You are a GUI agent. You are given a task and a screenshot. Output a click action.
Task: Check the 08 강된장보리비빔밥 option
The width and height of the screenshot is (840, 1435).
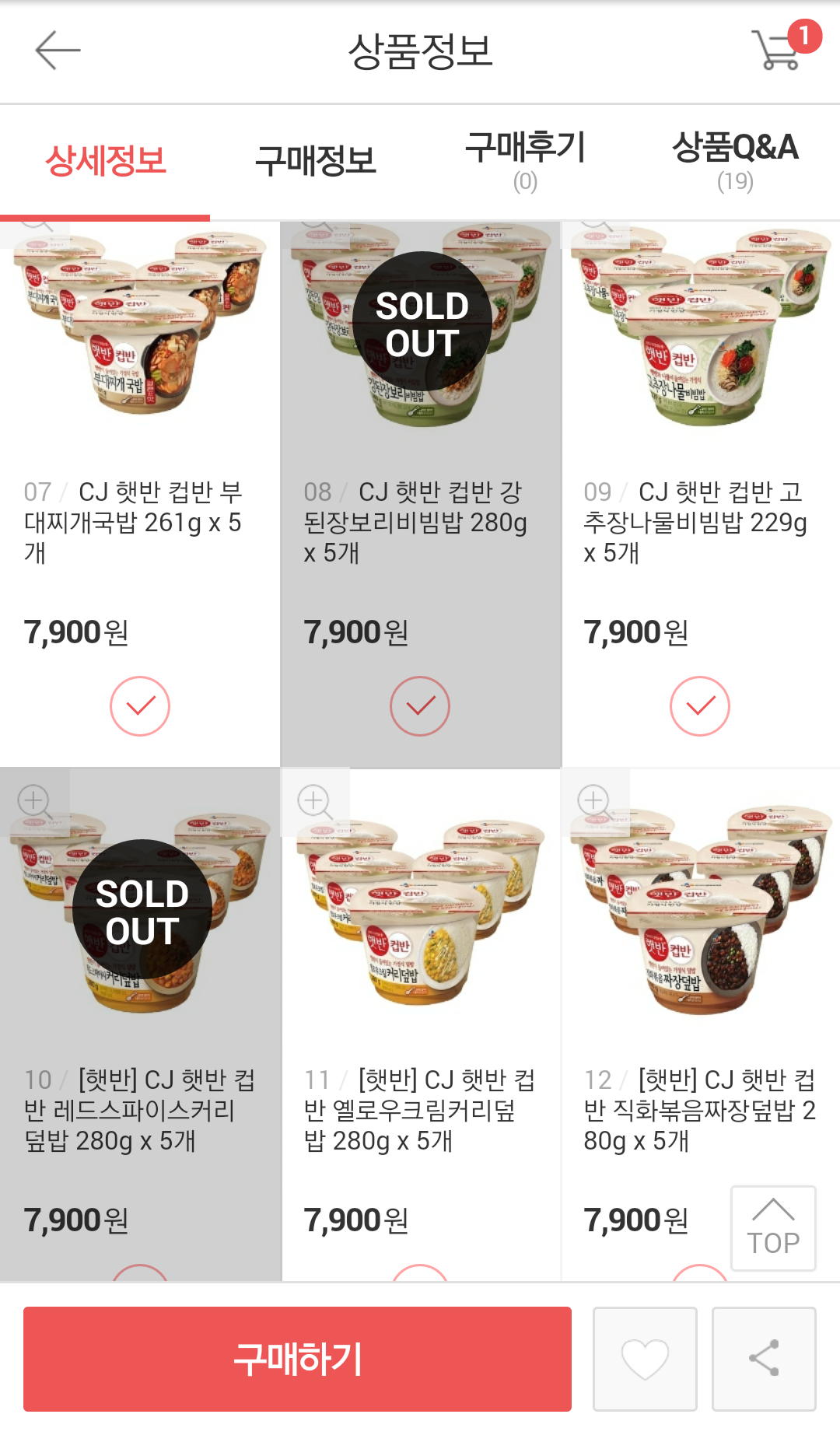[x=420, y=706]
